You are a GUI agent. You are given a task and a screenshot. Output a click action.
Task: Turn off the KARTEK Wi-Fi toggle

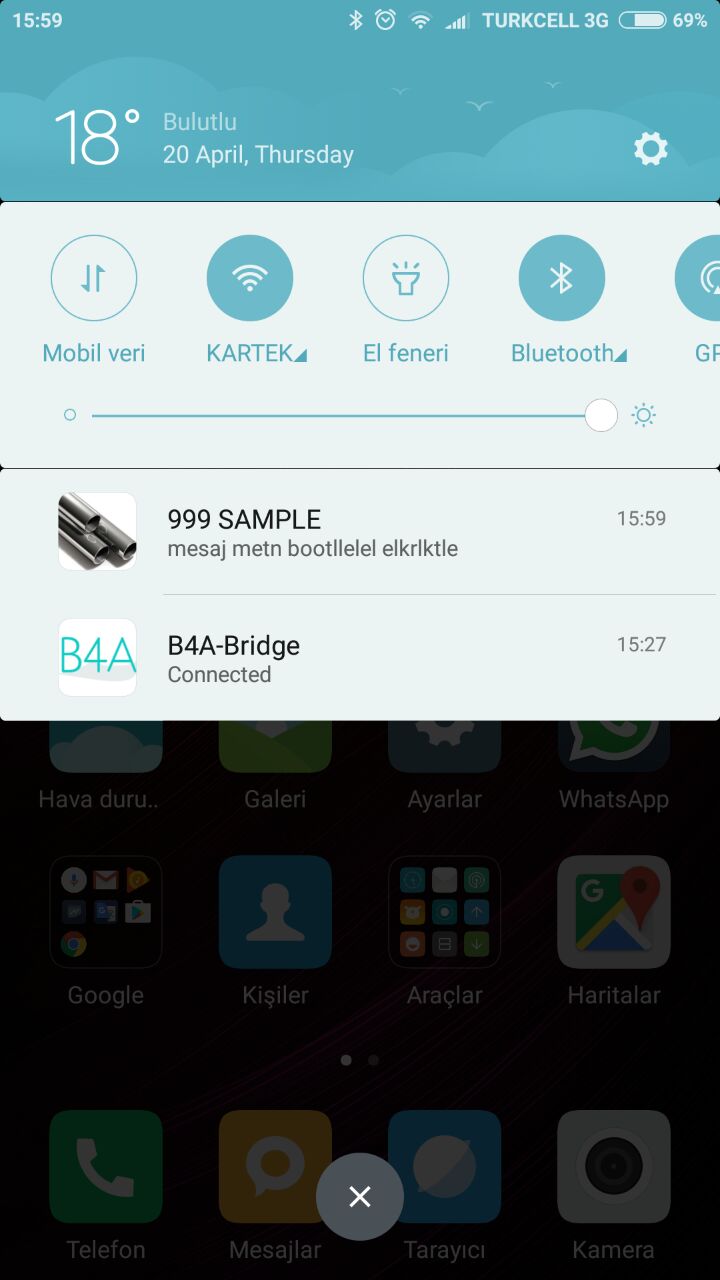click(x=250, y=278)
